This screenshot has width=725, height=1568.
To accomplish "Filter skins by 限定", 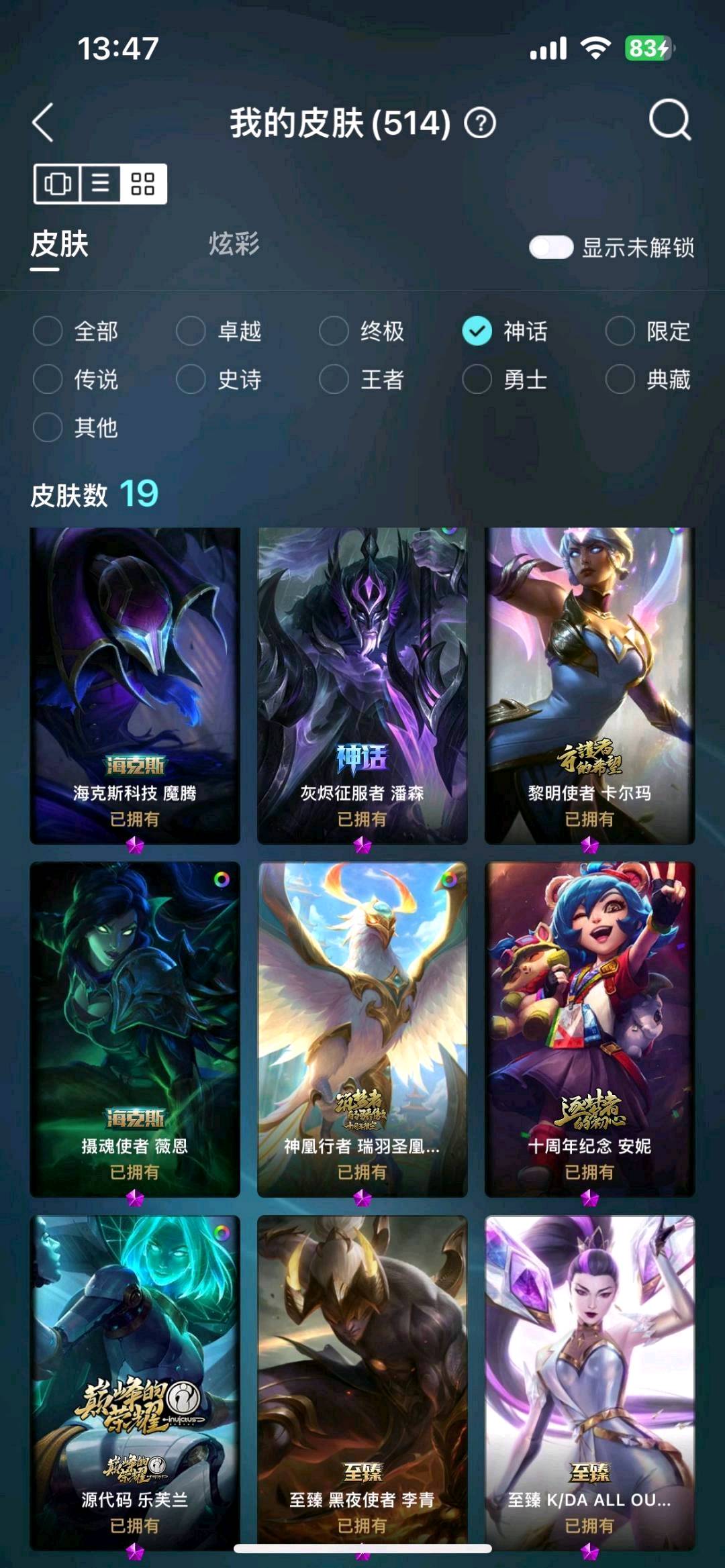I will tap(648, 331).
